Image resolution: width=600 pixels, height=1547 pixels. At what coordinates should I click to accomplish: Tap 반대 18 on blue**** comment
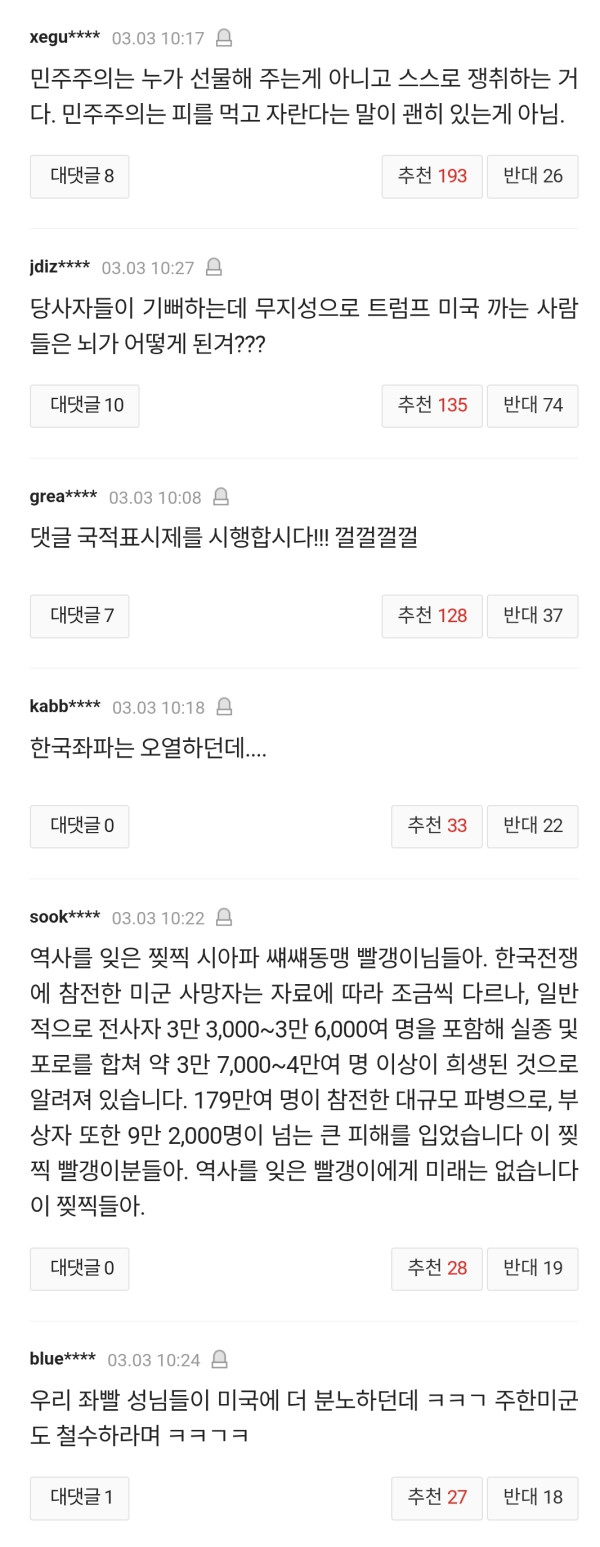[x=532, y=1497]
